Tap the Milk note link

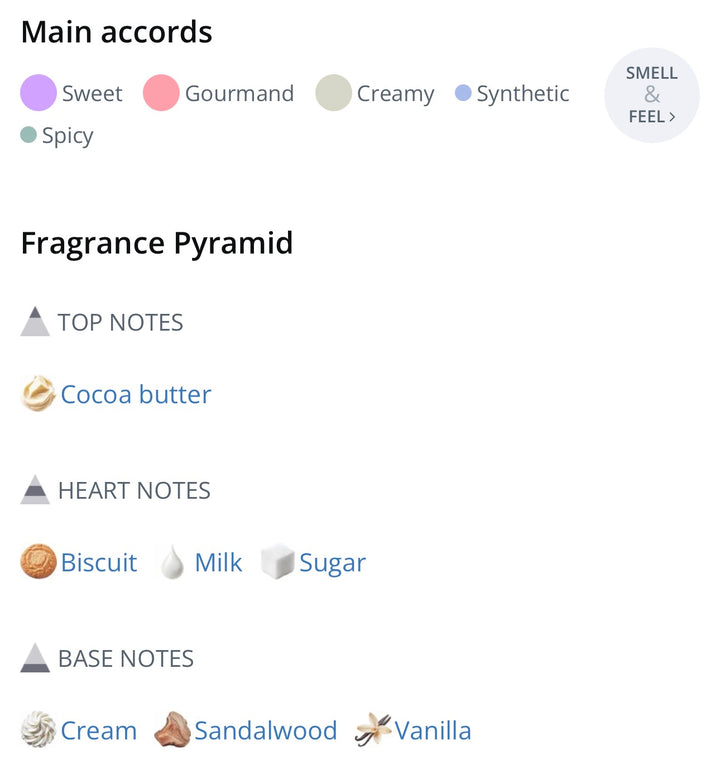point(218,562)
